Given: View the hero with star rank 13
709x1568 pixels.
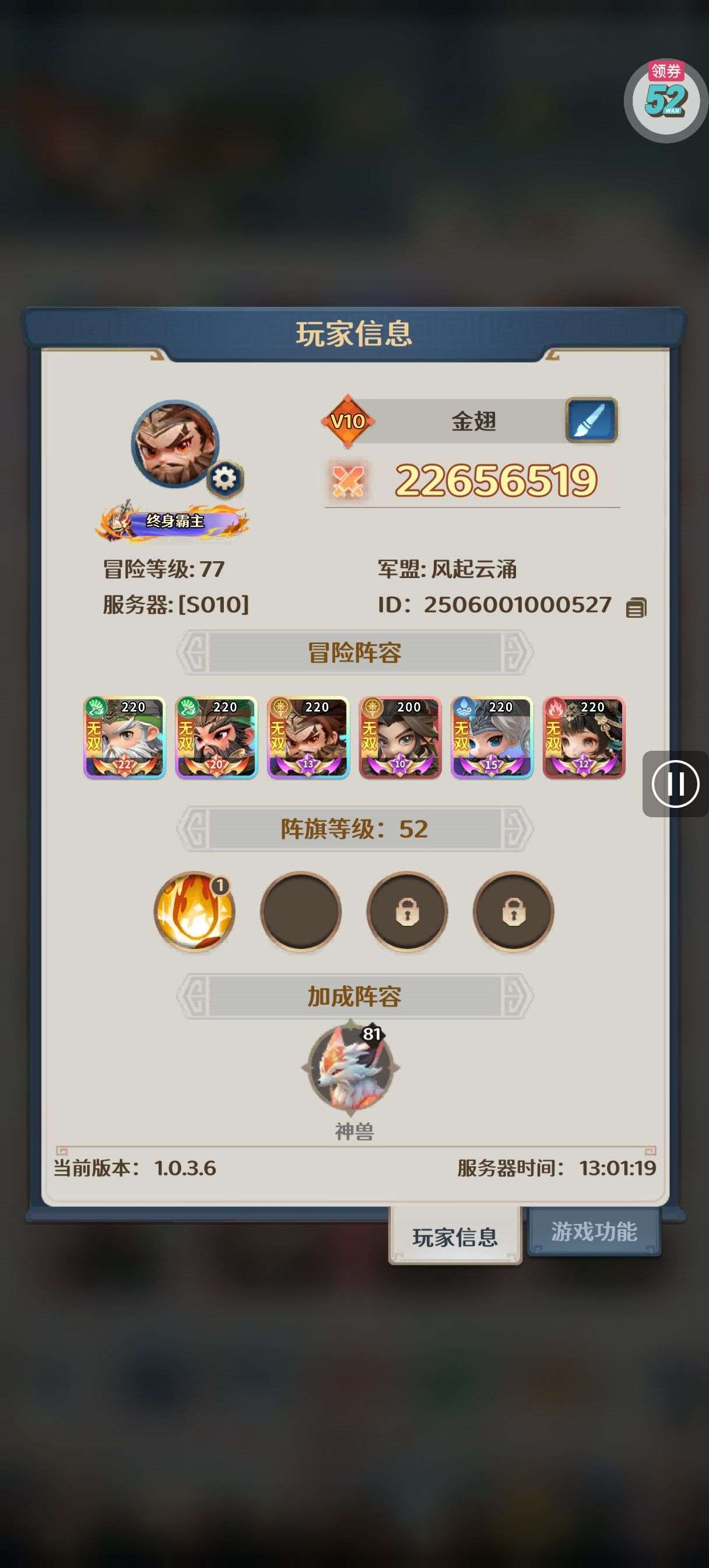Looking at the screenshot, I should coord(308,737).
